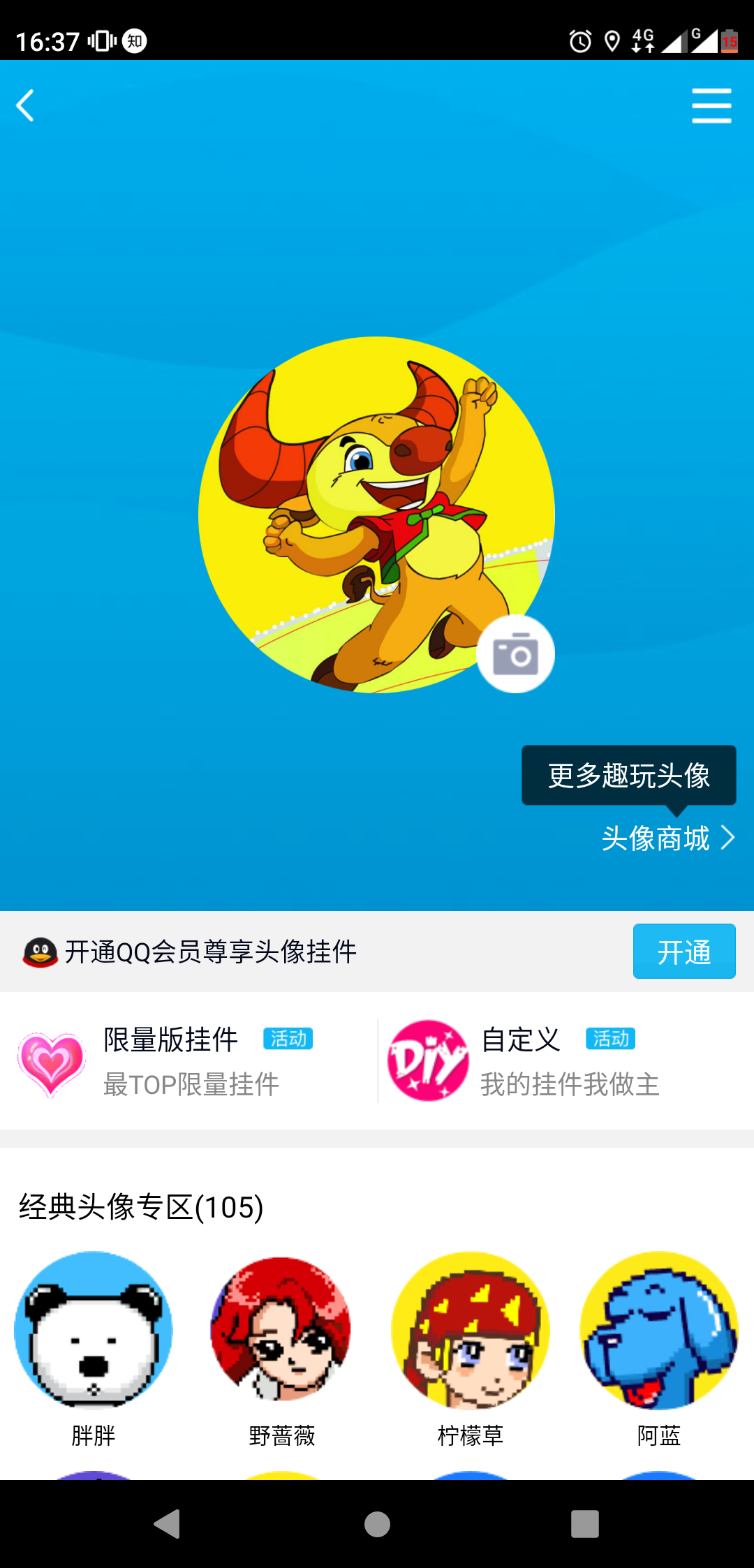Tap the back arrow to return
Screen dimensions: 754x1568
(x=25, y=105)
